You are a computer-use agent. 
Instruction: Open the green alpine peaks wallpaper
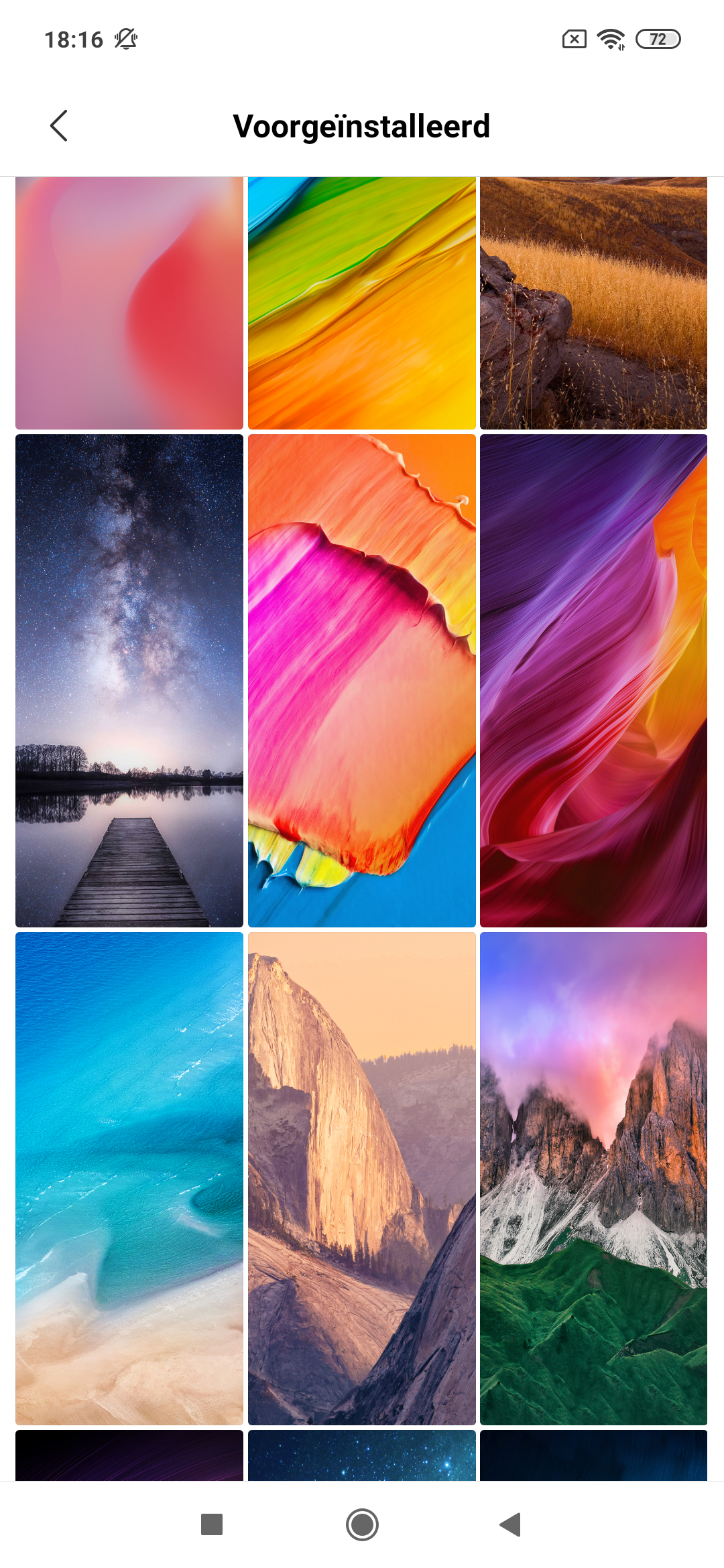pos(593,1179)
